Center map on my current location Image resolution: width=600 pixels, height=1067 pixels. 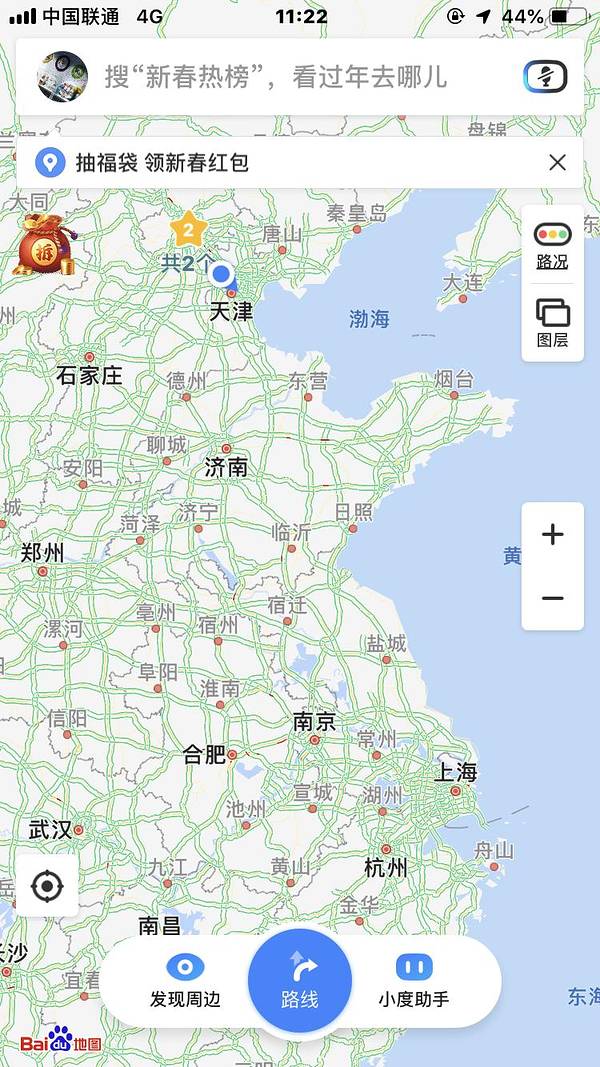click(47, 886)
